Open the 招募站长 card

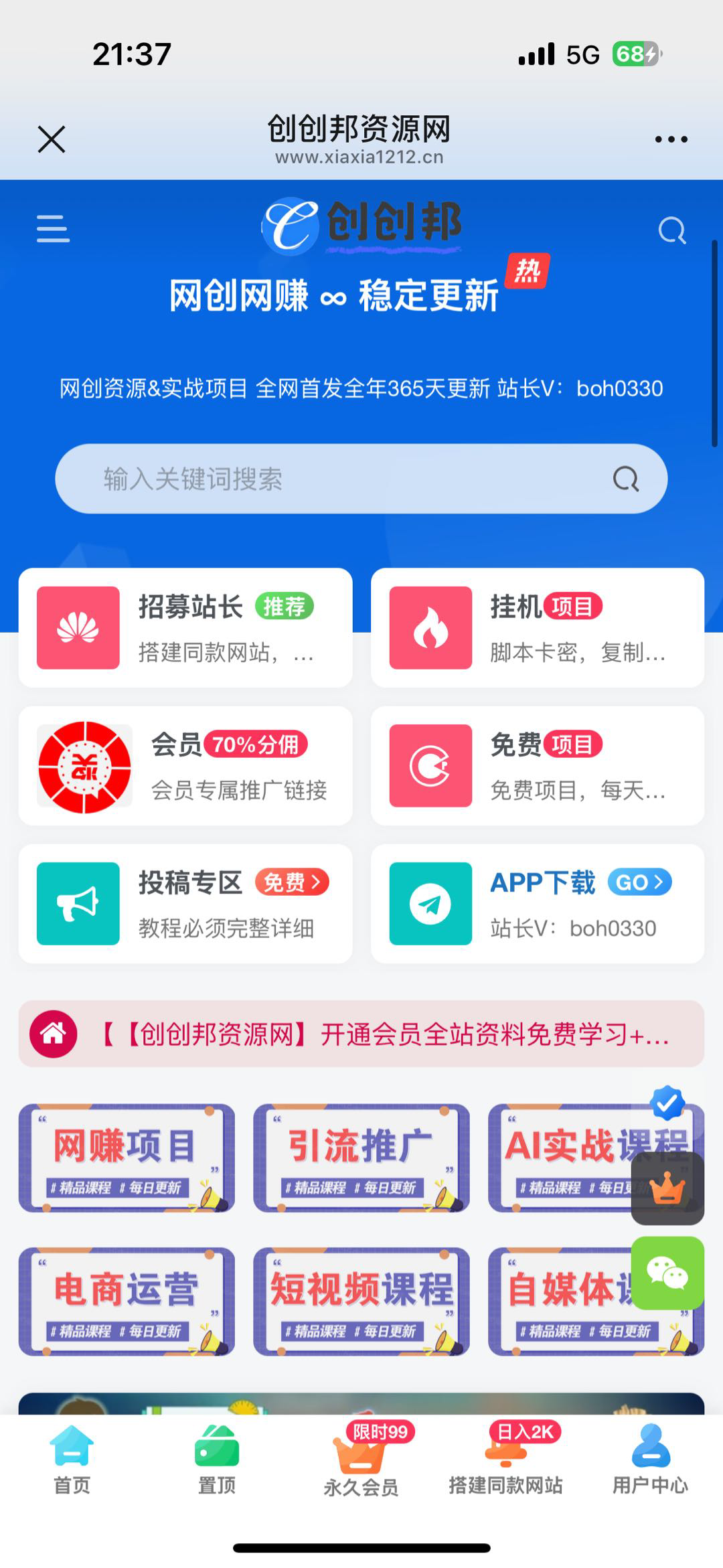pos(185,627)
